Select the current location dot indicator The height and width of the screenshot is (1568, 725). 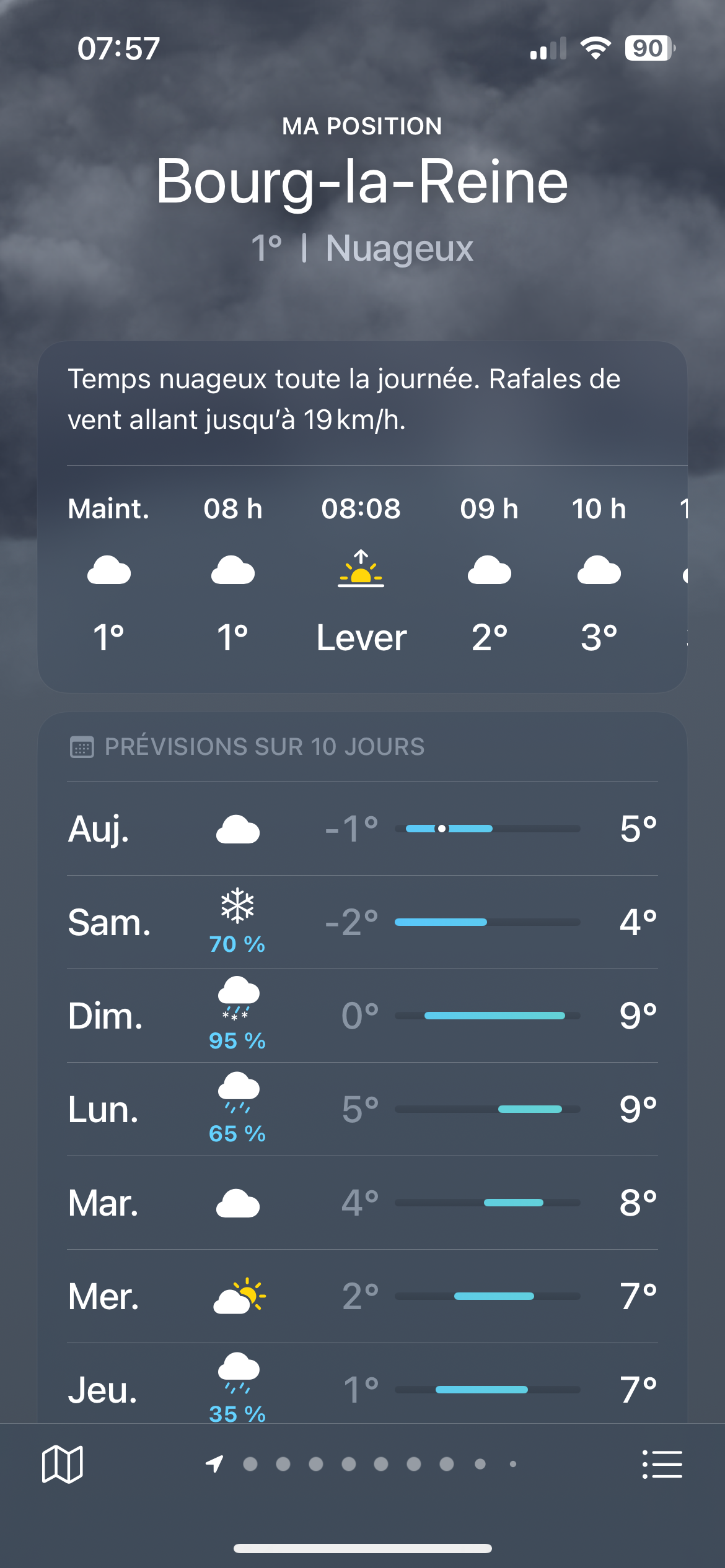point(214,1465)
